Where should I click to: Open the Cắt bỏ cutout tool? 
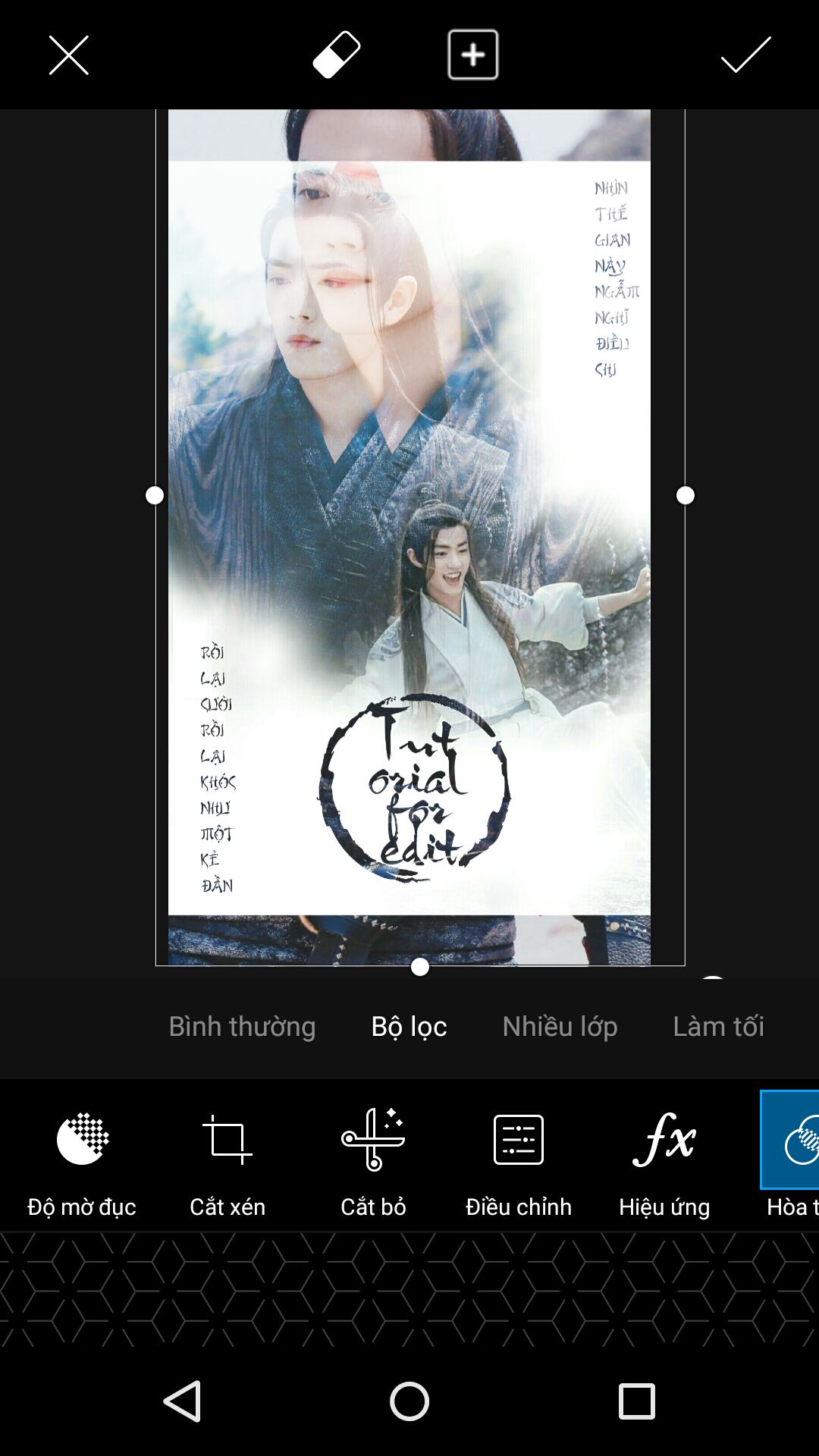(373, 1160)
